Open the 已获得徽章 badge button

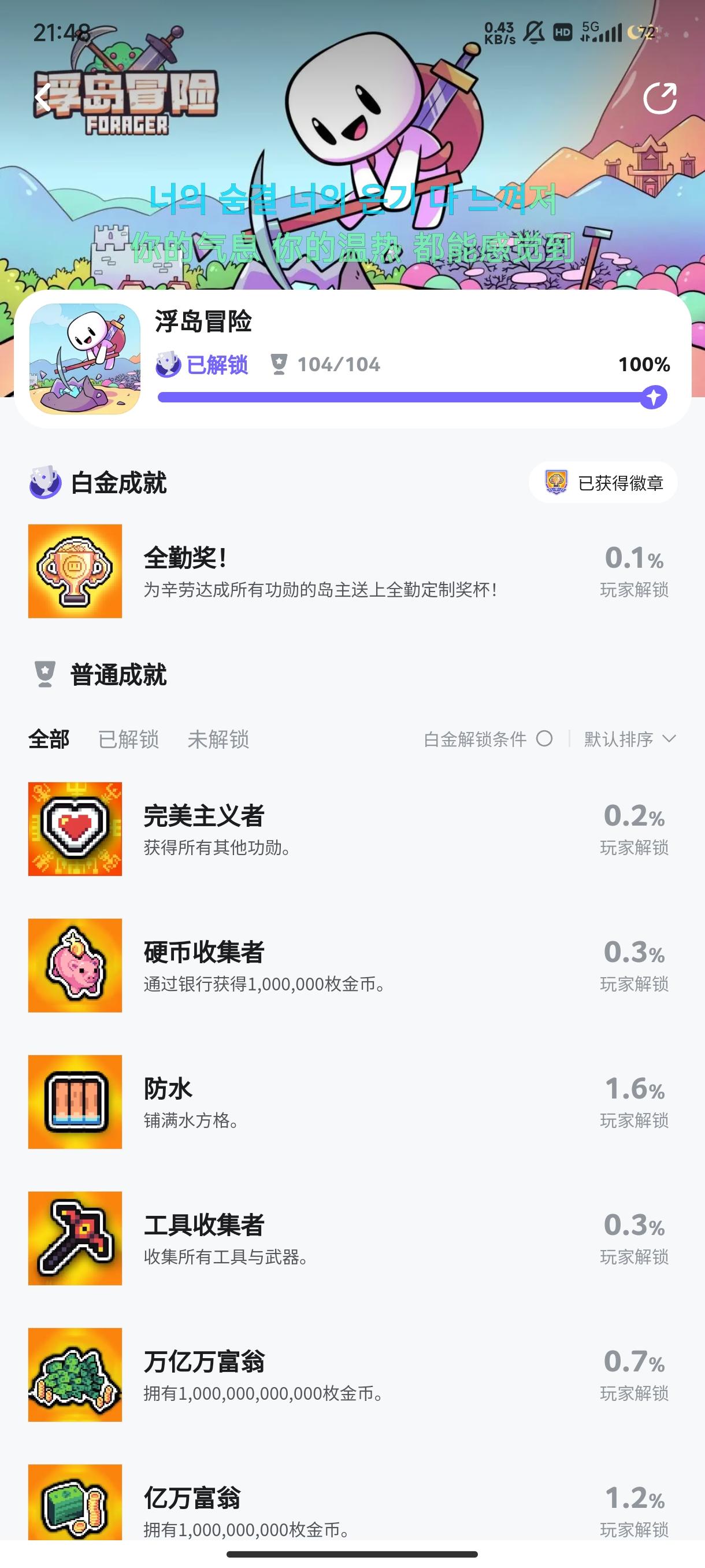(x=603, y=483)
